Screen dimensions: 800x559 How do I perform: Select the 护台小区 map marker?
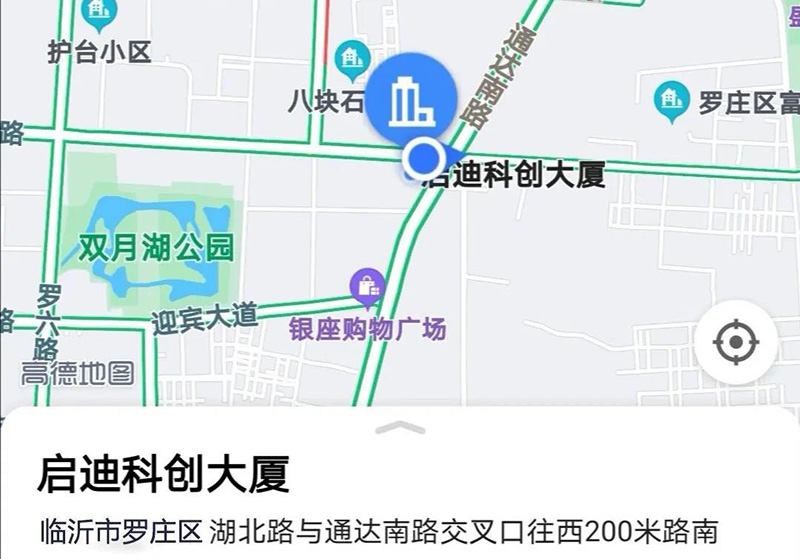pyautogui.click(x=99, y=13)
